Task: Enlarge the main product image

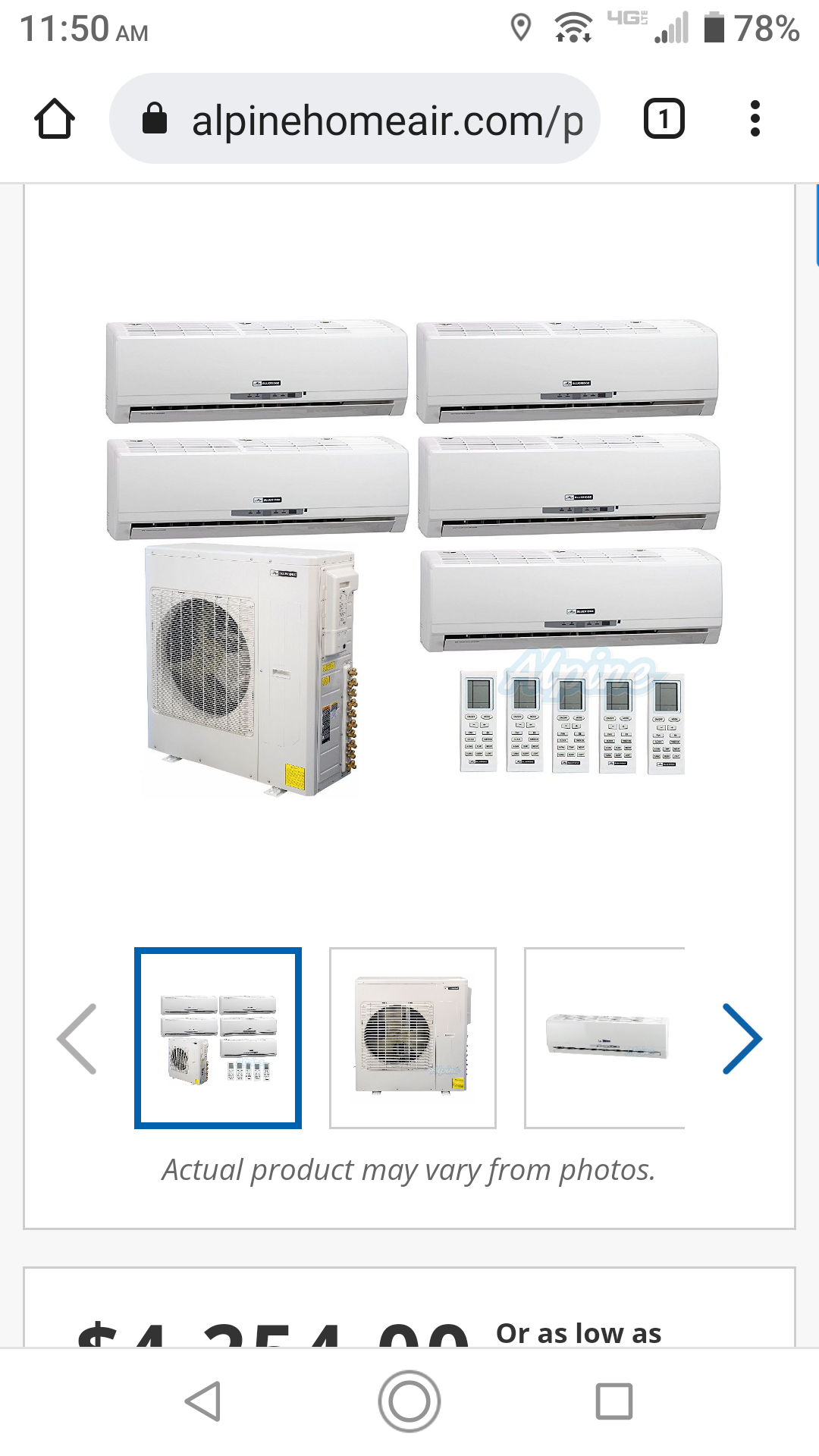Action: click(413, 557)
